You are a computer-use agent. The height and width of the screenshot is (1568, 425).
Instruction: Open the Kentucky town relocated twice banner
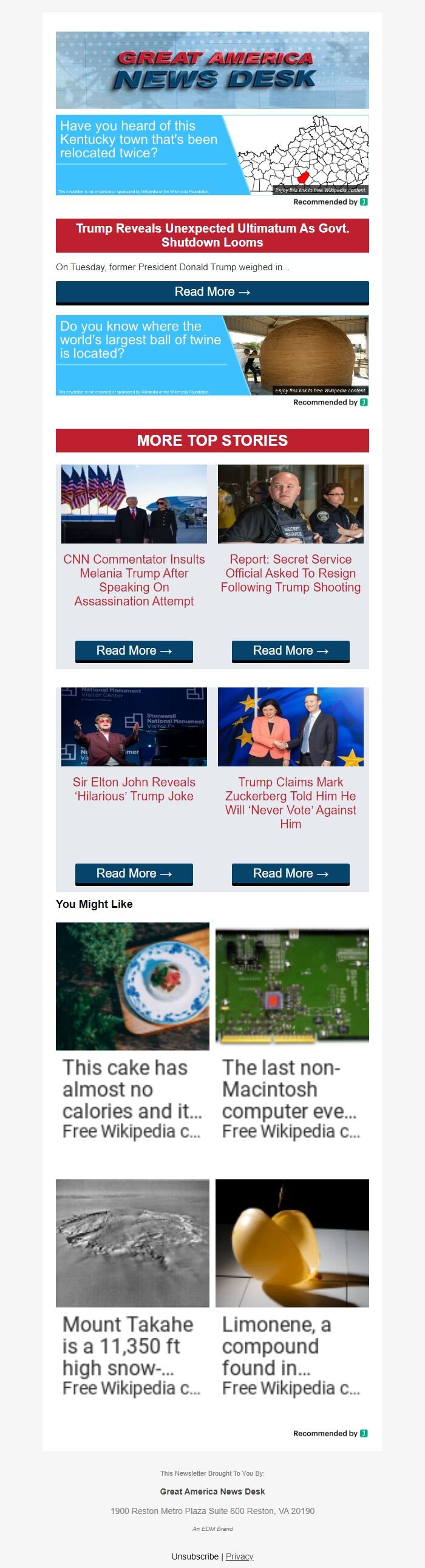(x=212, y=155)
